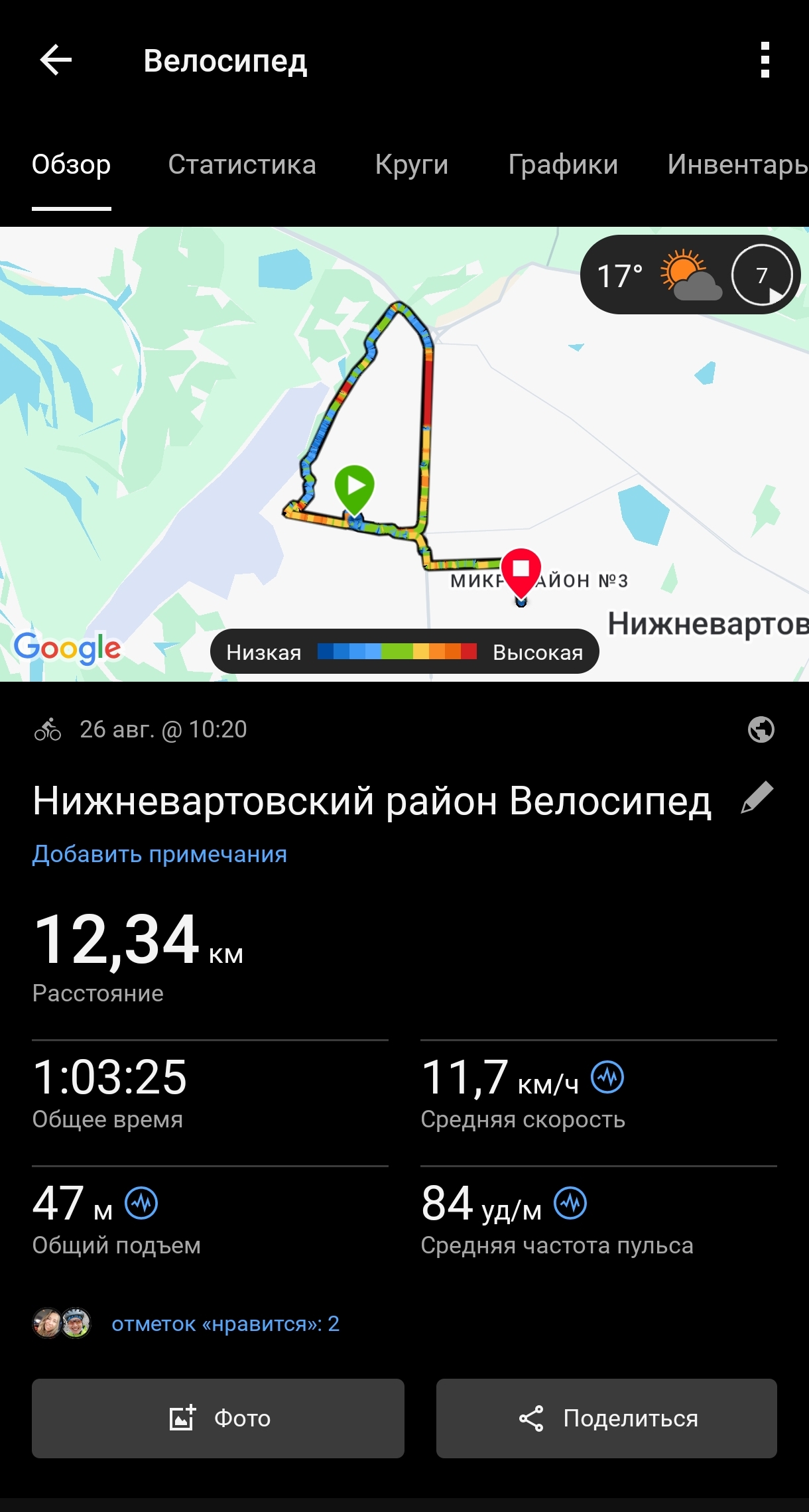The height and width of the screenshot is (1512, 809).
Task: Switch to the Инвентарь tab
Action: (737, 164)
